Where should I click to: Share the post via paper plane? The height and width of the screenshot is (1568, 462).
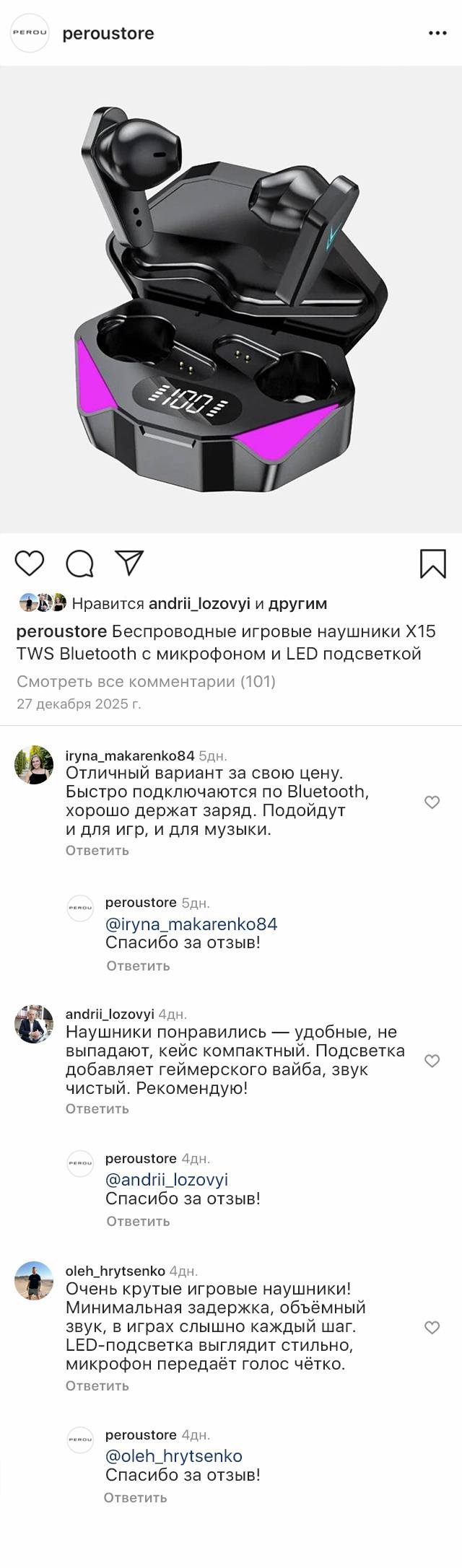[x=130, y=563]
